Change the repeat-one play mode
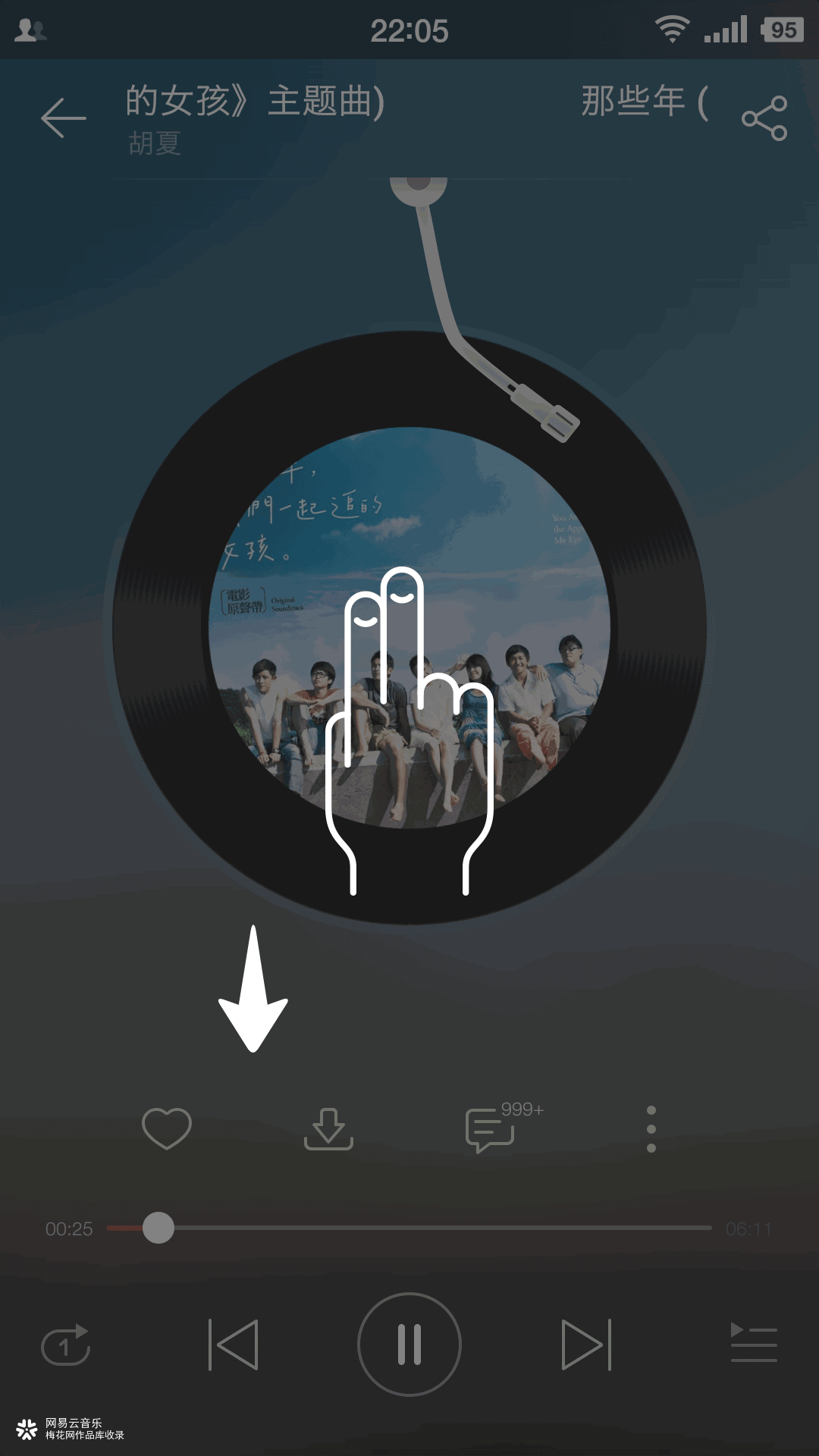 pyautogui.click(x=66, y=1345)
